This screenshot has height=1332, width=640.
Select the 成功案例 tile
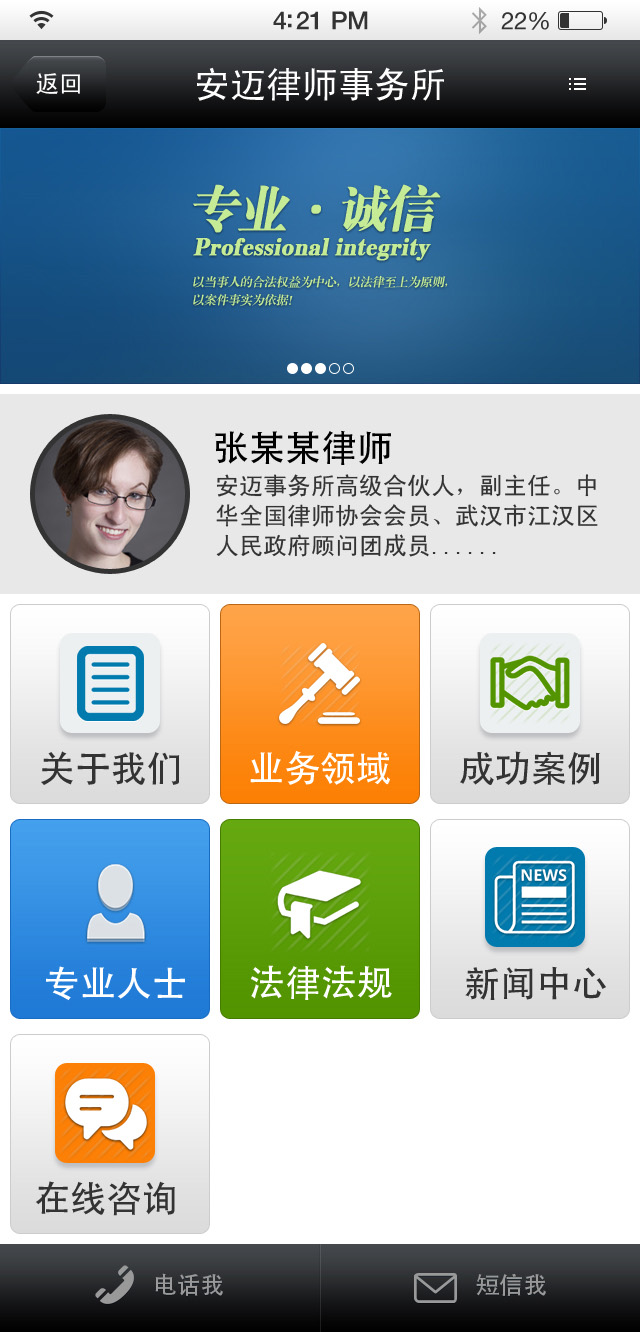(x=530, y=704)
